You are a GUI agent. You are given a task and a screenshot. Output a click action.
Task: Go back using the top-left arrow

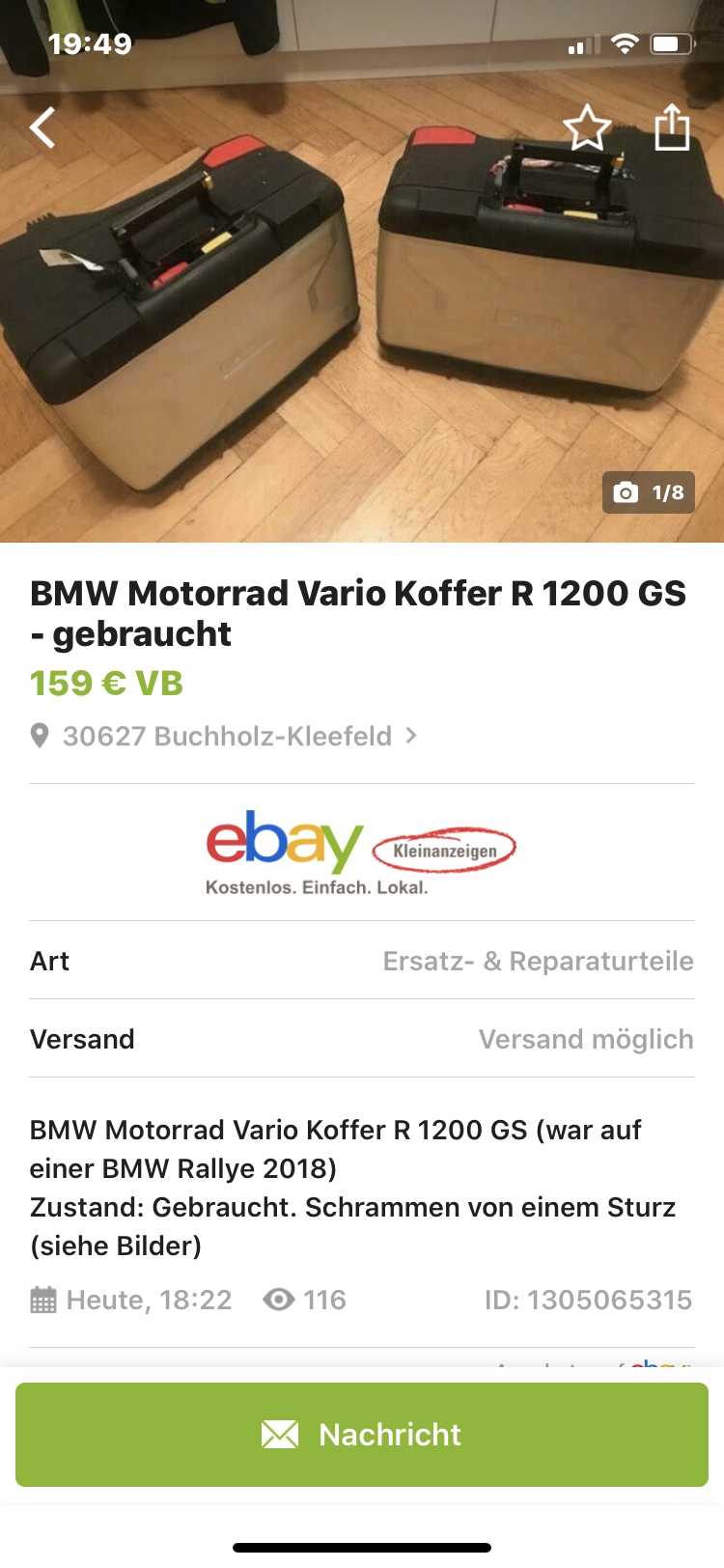(42, 127)
